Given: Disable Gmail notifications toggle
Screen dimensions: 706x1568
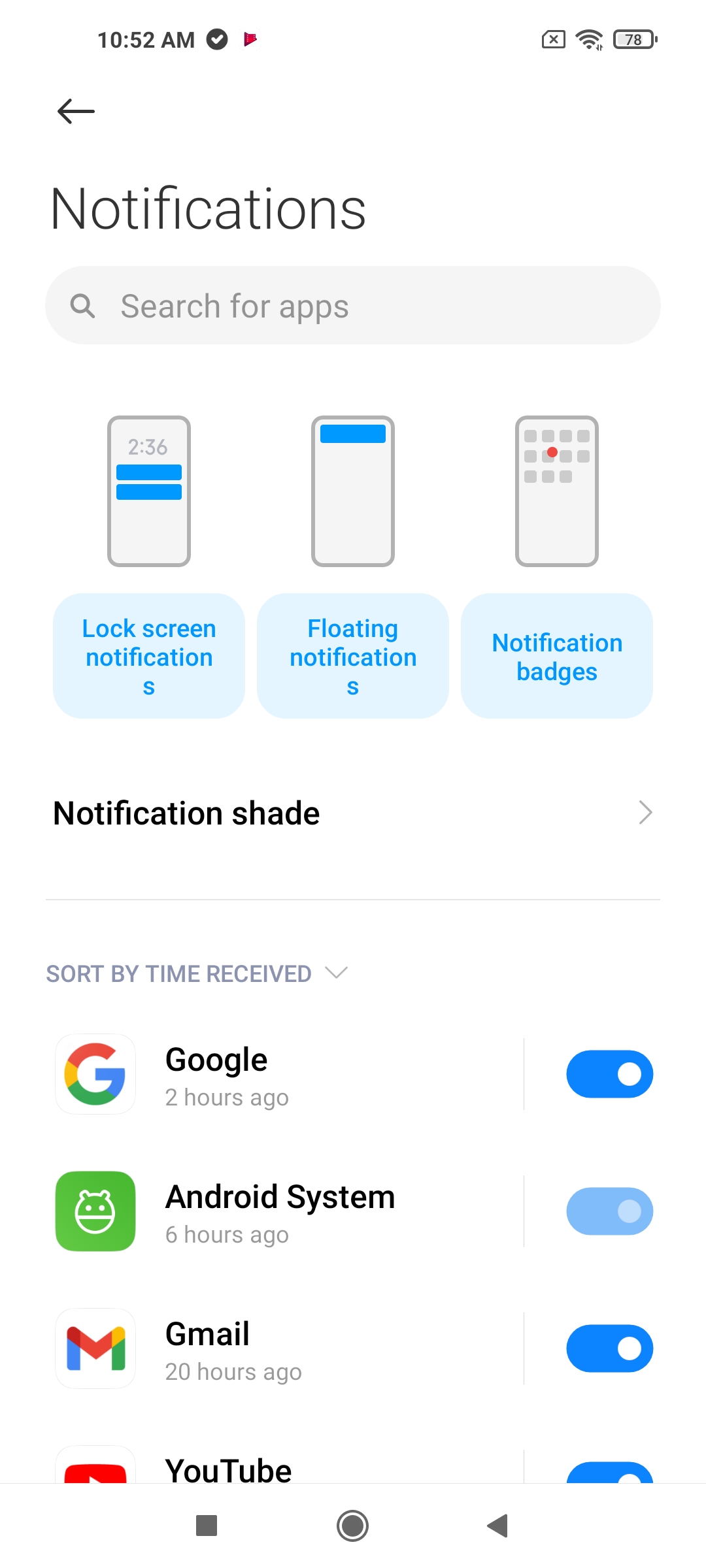Looking at the screenshot, I should point(609,1348).
